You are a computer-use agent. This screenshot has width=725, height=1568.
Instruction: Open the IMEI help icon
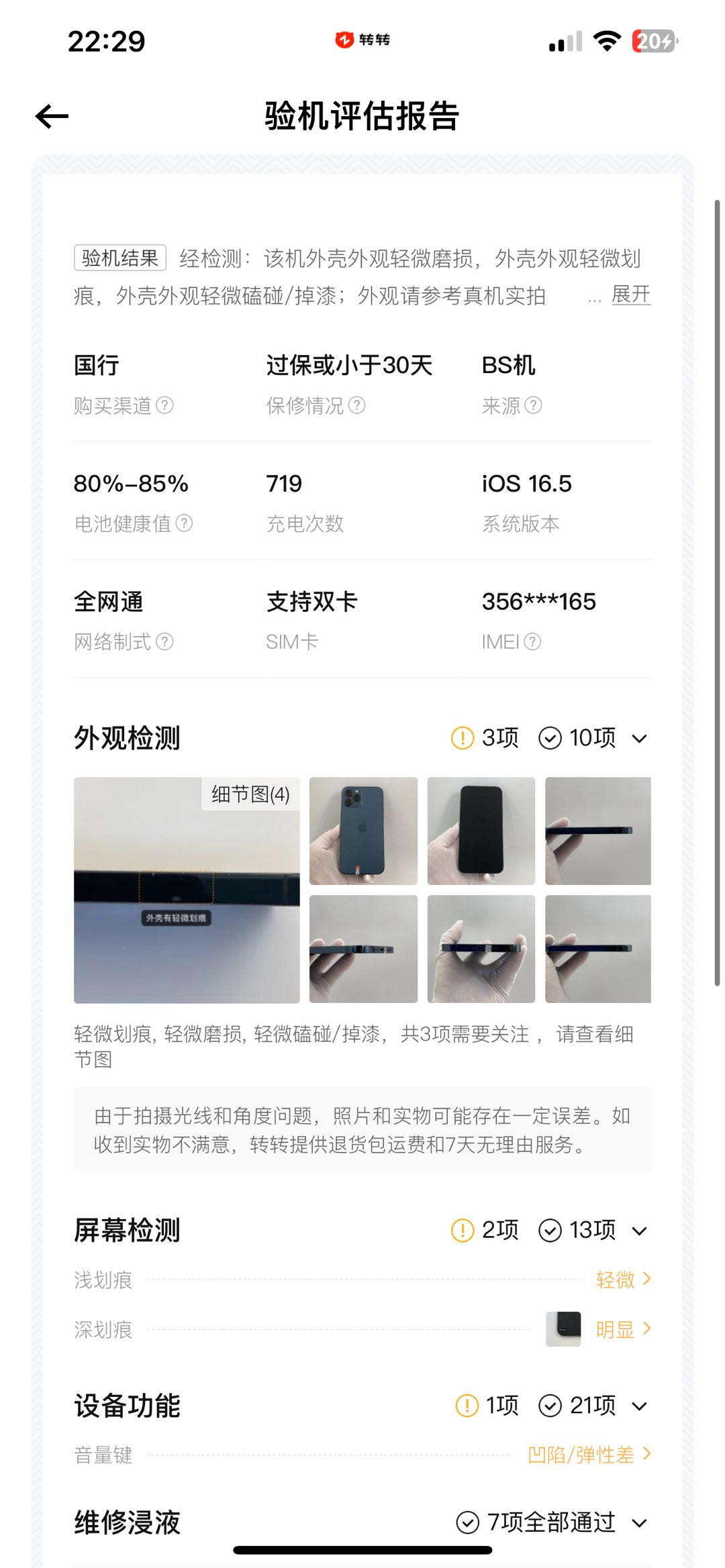[x=532, y=642]
